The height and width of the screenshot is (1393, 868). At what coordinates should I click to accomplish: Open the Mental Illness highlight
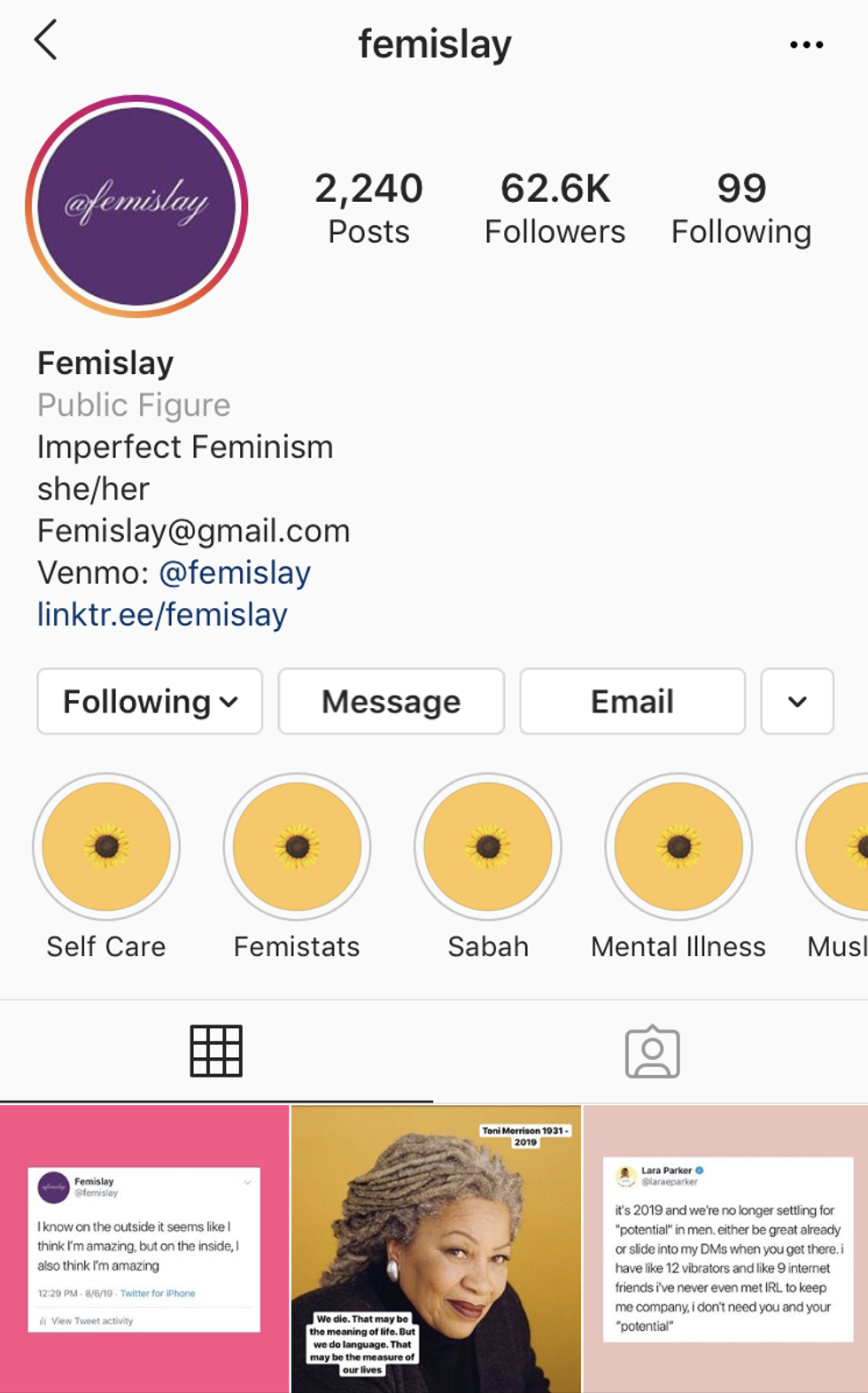678,847
